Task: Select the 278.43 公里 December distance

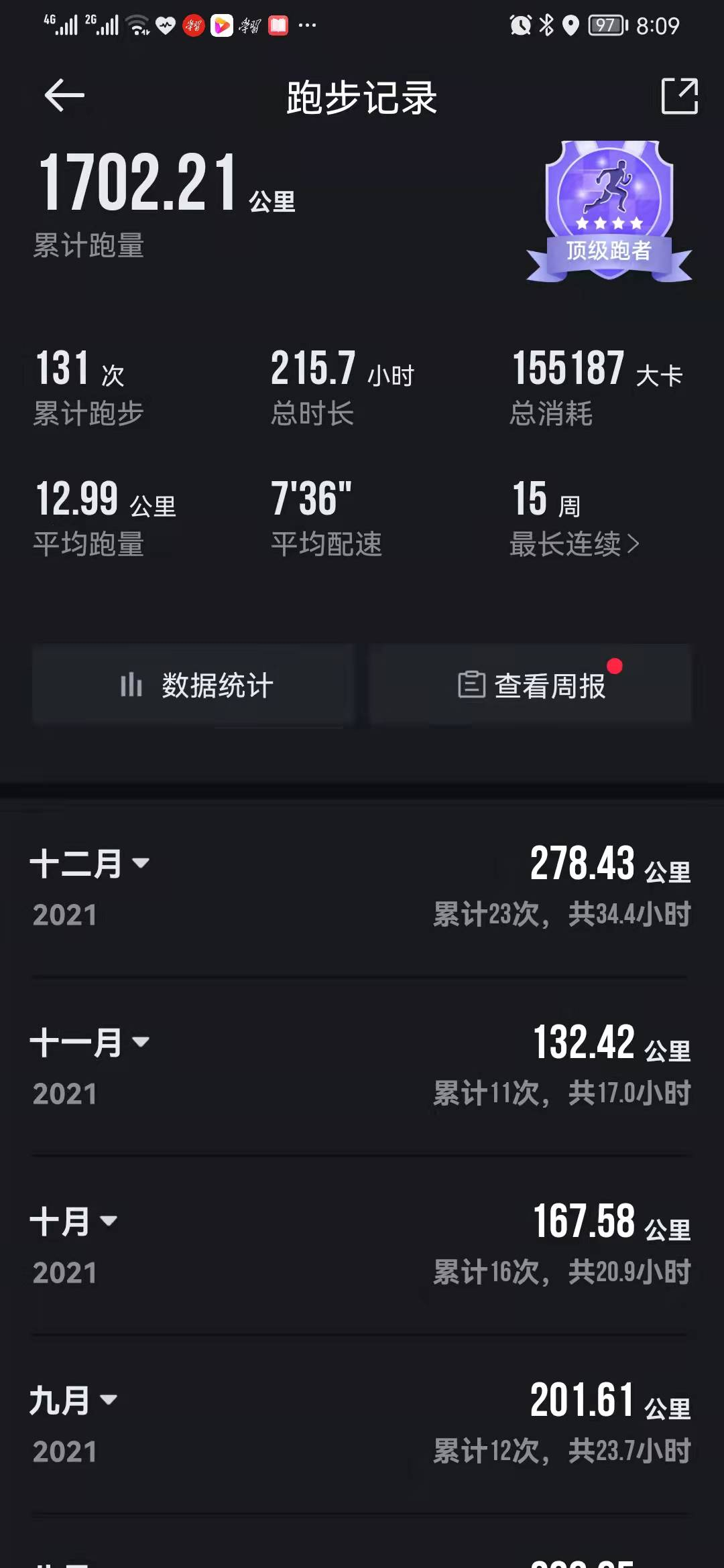Action: 582,863
